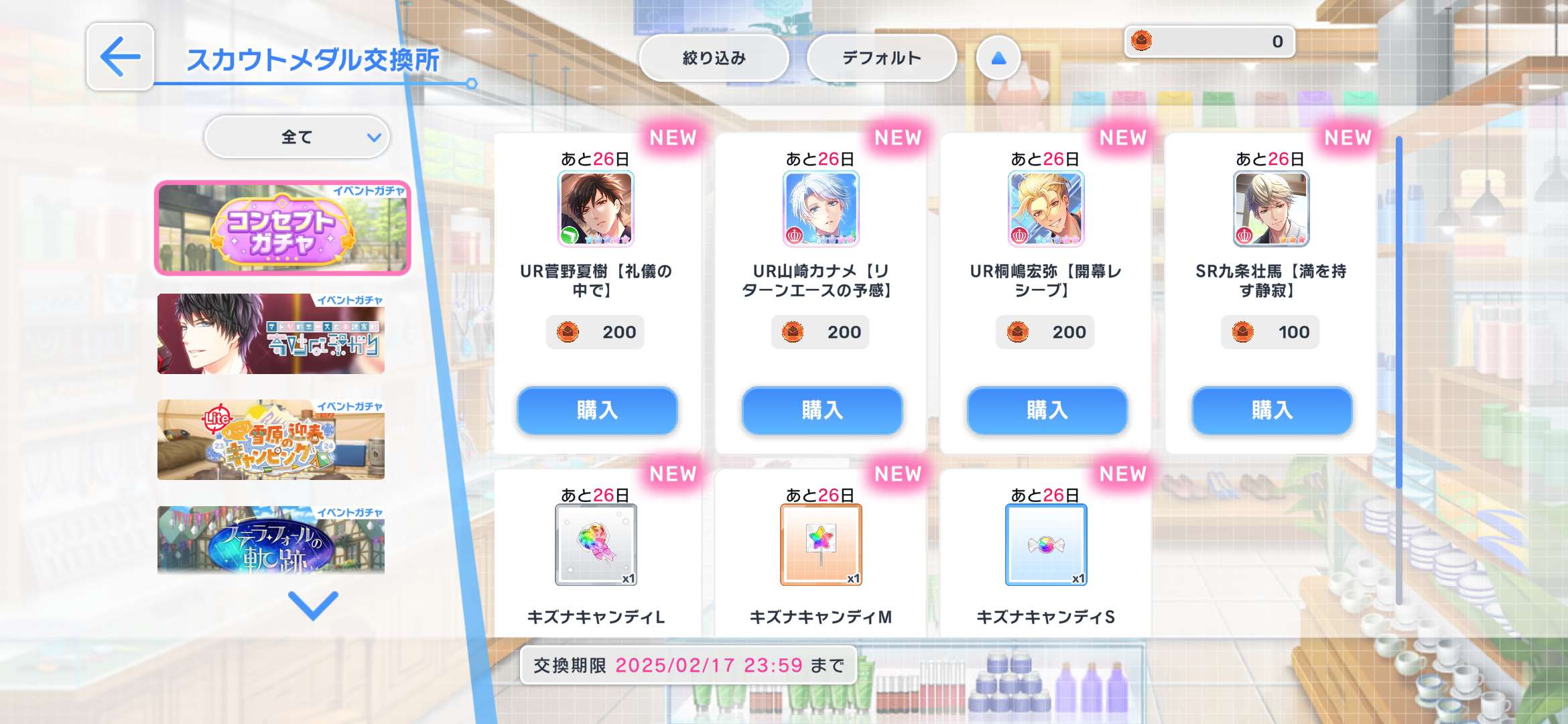The image size is (1568, 724).
Task: View SR九条壮馬 card icon
Action: tap(1270, 209)
